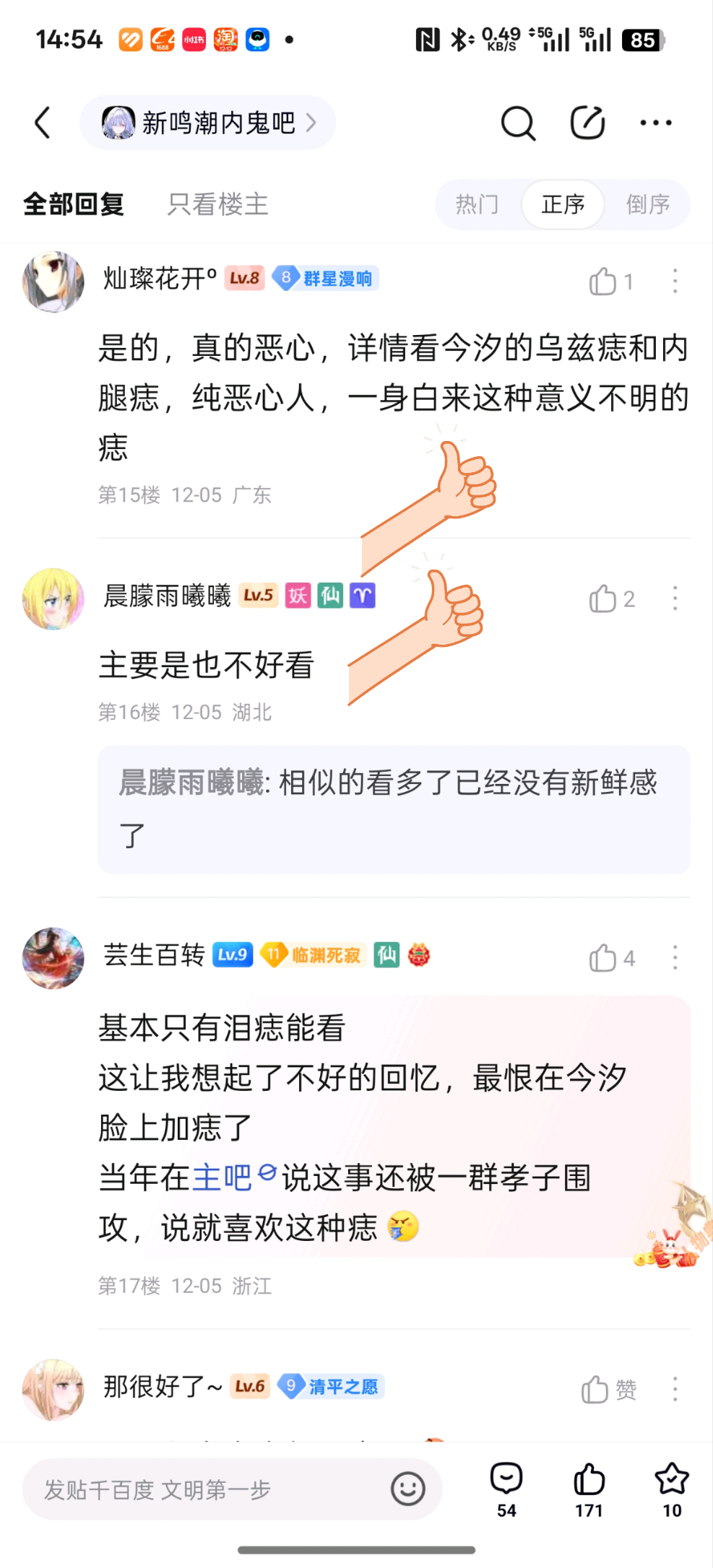The image size is (713, 1568).
Task: Open more options on 灿璨花开's reply
Action: click(675, 282)
